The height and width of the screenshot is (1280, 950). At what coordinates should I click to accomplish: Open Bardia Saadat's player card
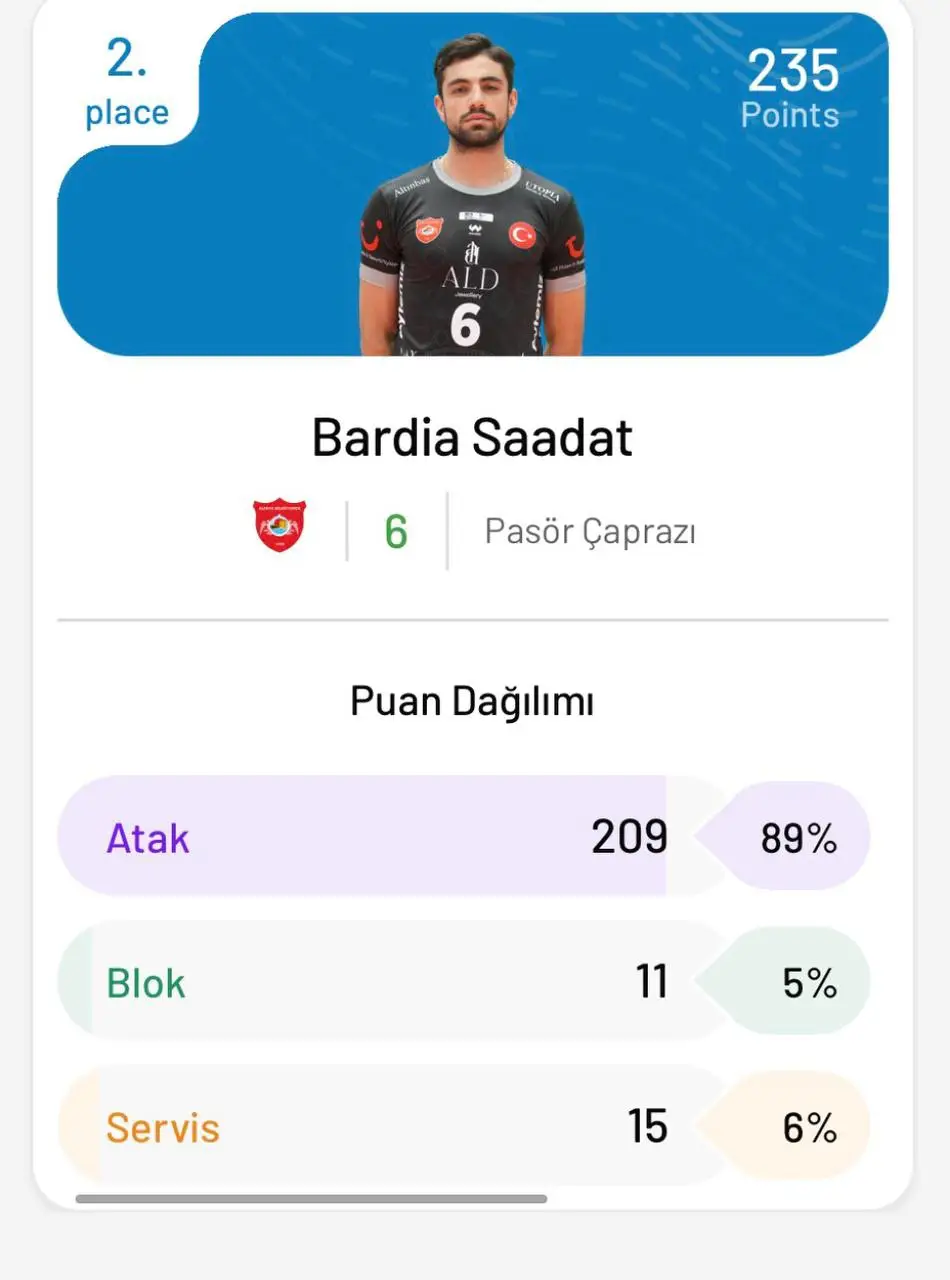pyautogui.click(x=472, y=438)
